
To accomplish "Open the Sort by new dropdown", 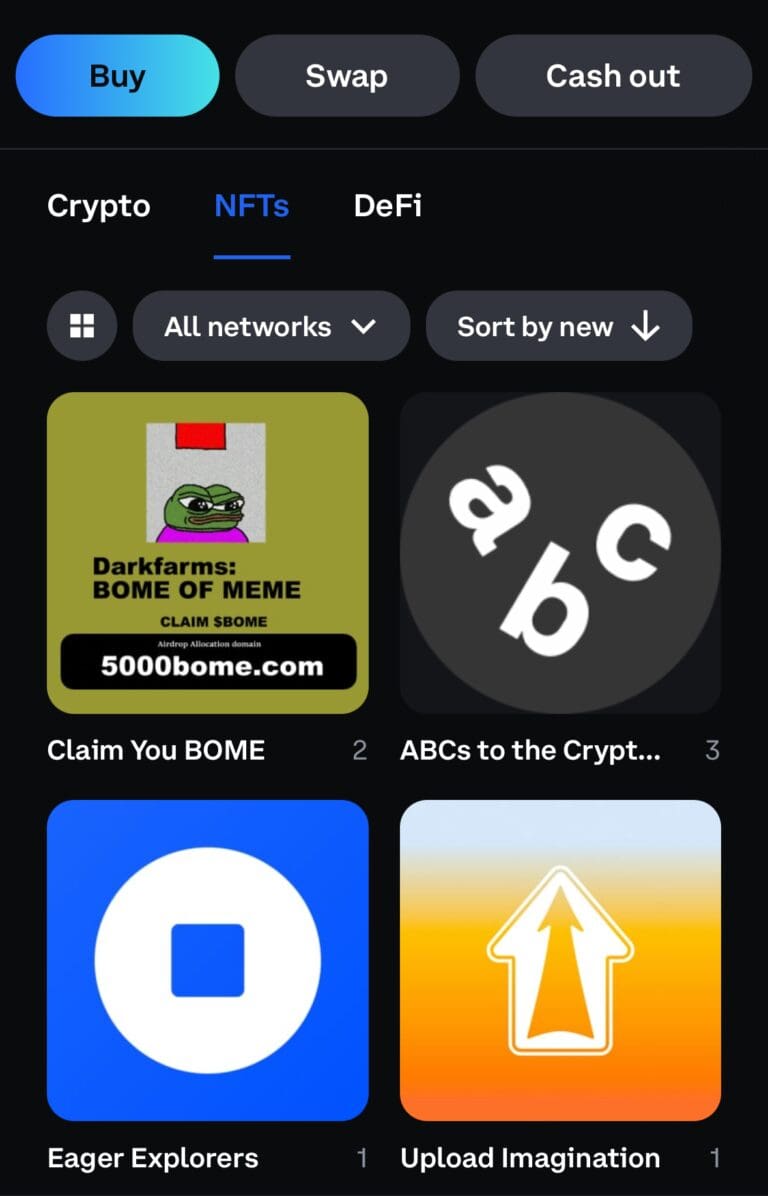I will 559,326.
